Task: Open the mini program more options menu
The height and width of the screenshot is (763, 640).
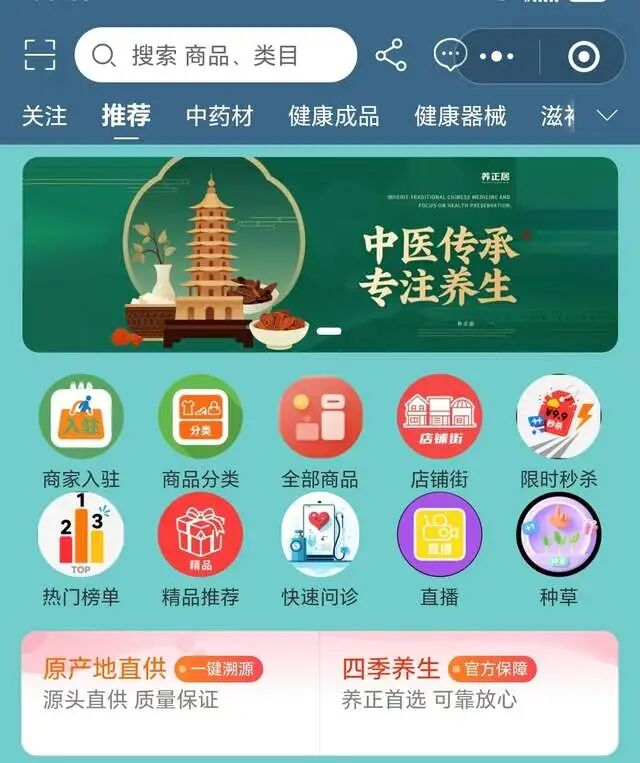Action: (x=497, y=56)
